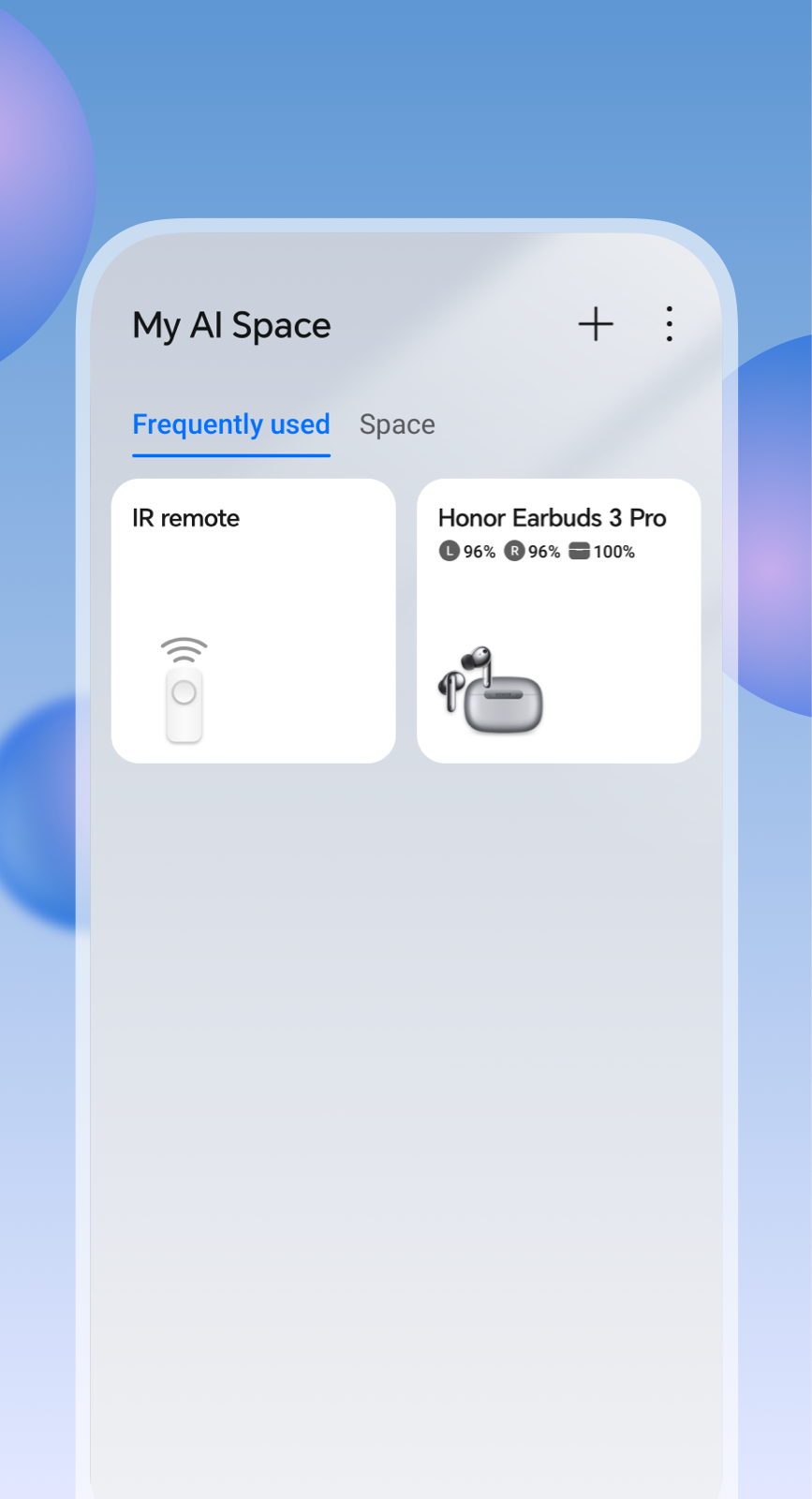Tap the right earbud battery indicator

pos(516,552)
